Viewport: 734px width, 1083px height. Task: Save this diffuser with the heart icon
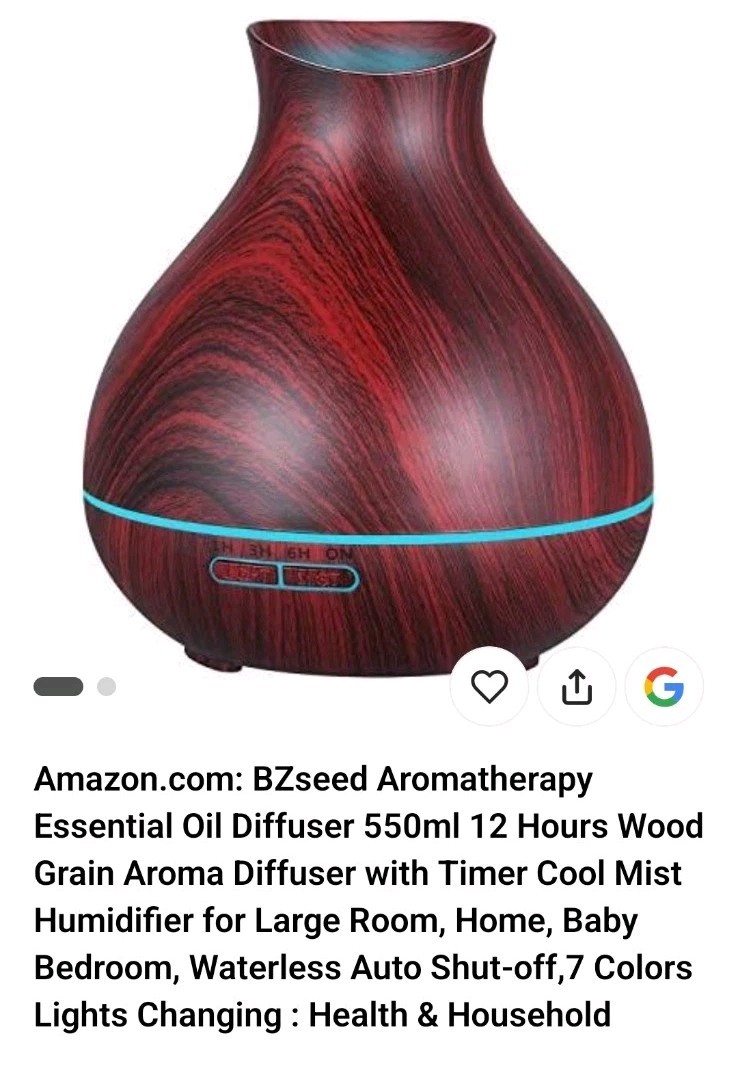click(489, 687)
